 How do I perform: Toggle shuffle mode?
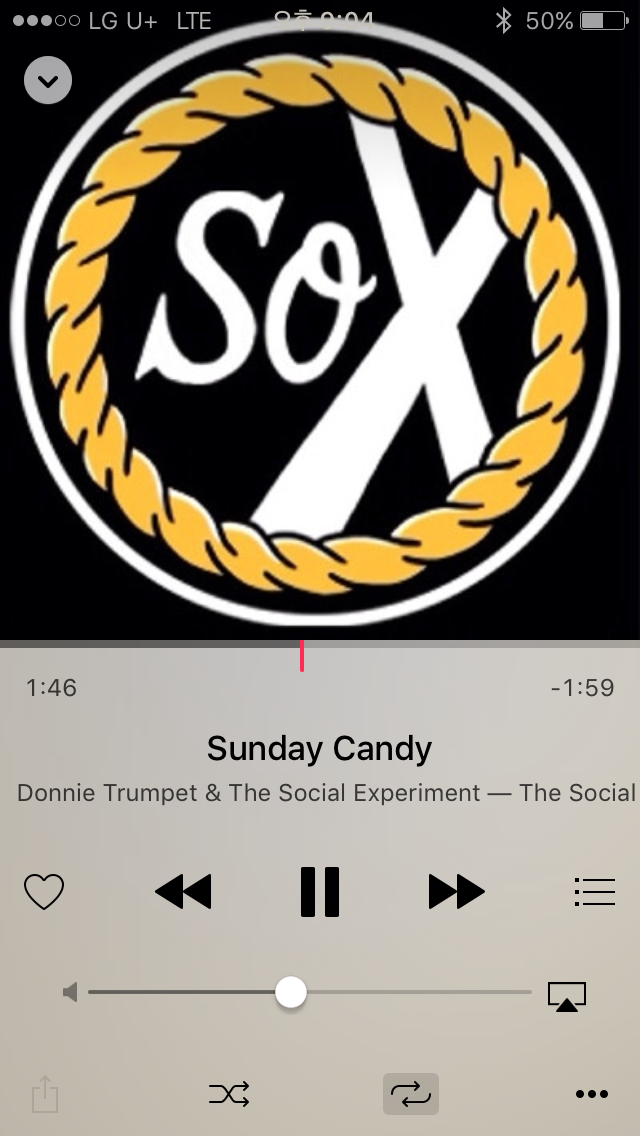coord(229,1094)
